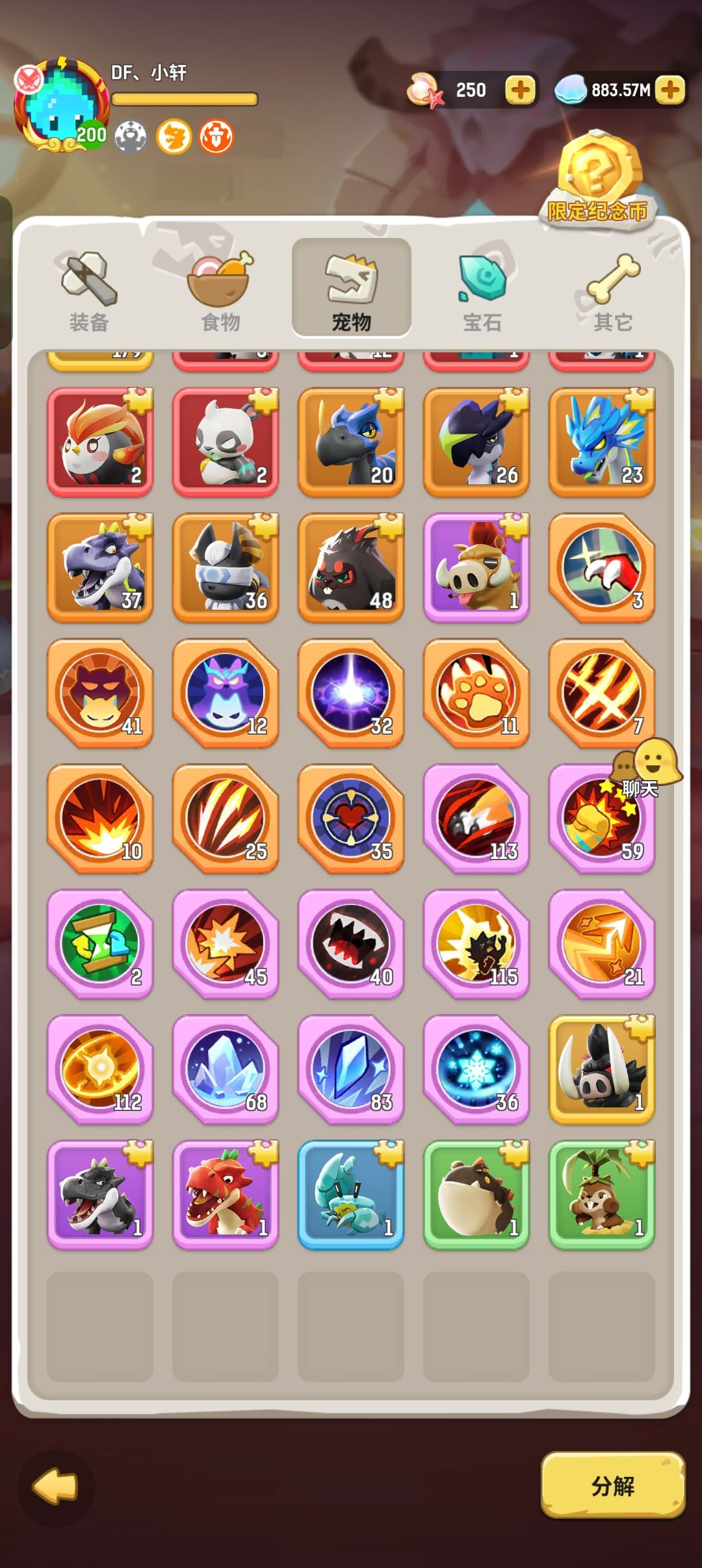Select the green turtle pet

[476, 1197]
